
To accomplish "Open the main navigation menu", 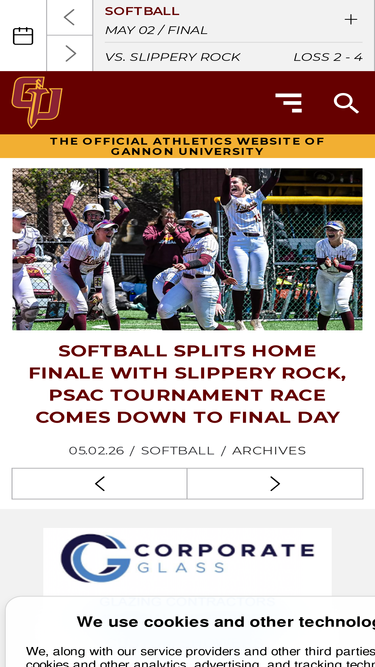I will 289,103.
